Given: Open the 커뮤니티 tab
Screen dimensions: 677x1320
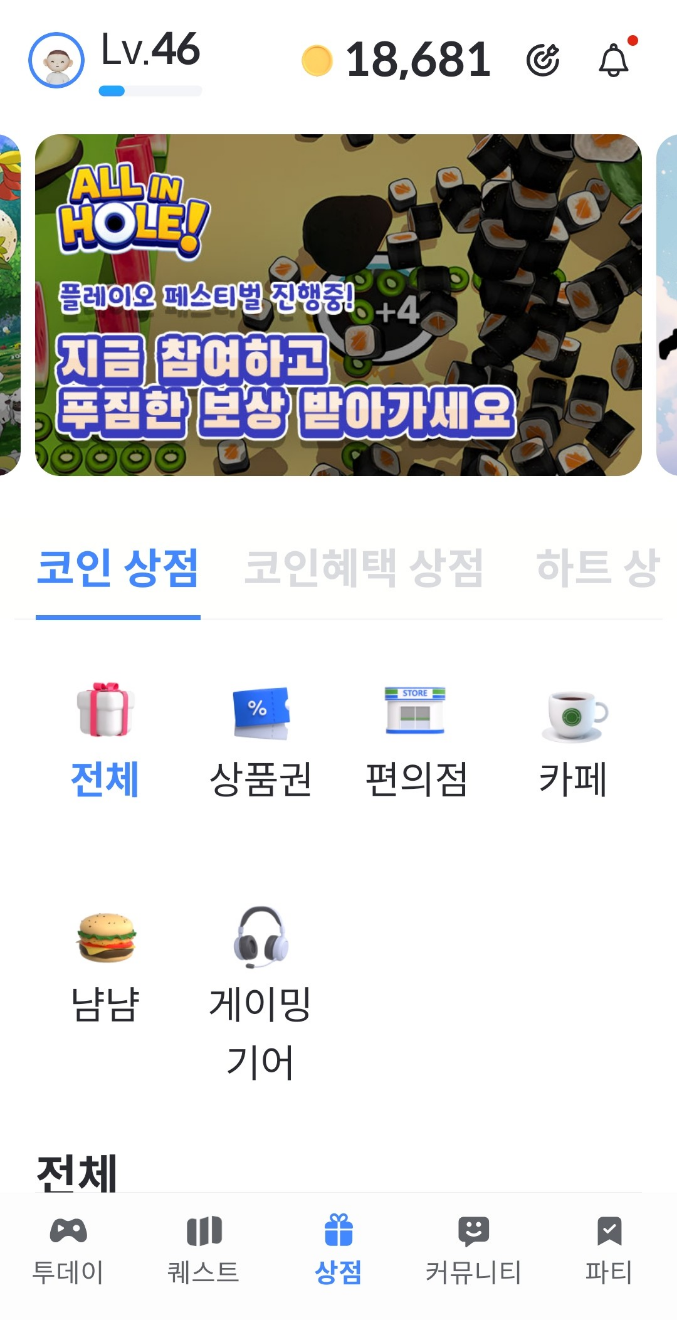Looking at the screenshot, I should 474,1251.
